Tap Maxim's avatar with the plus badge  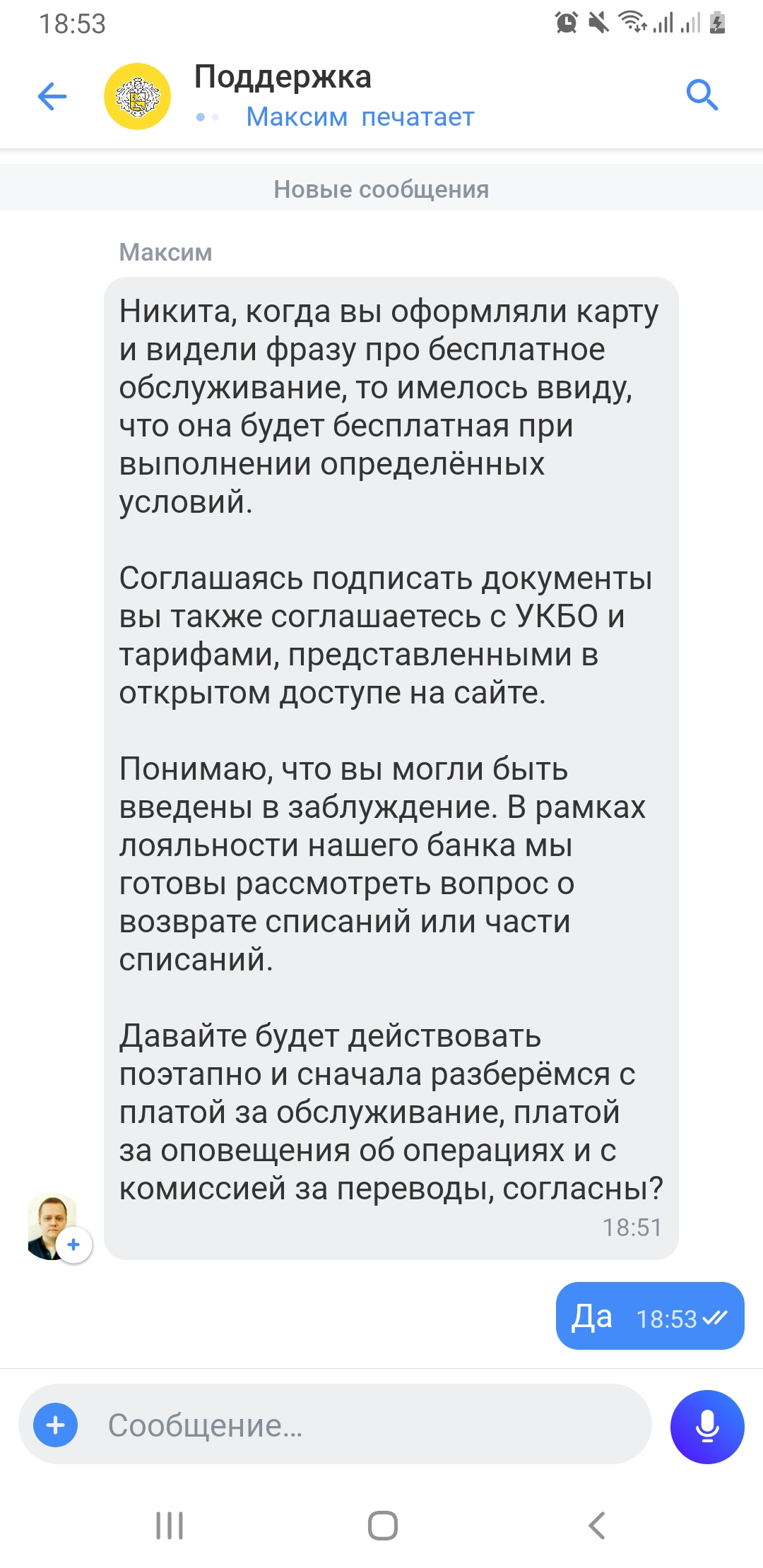point(54,1228)
